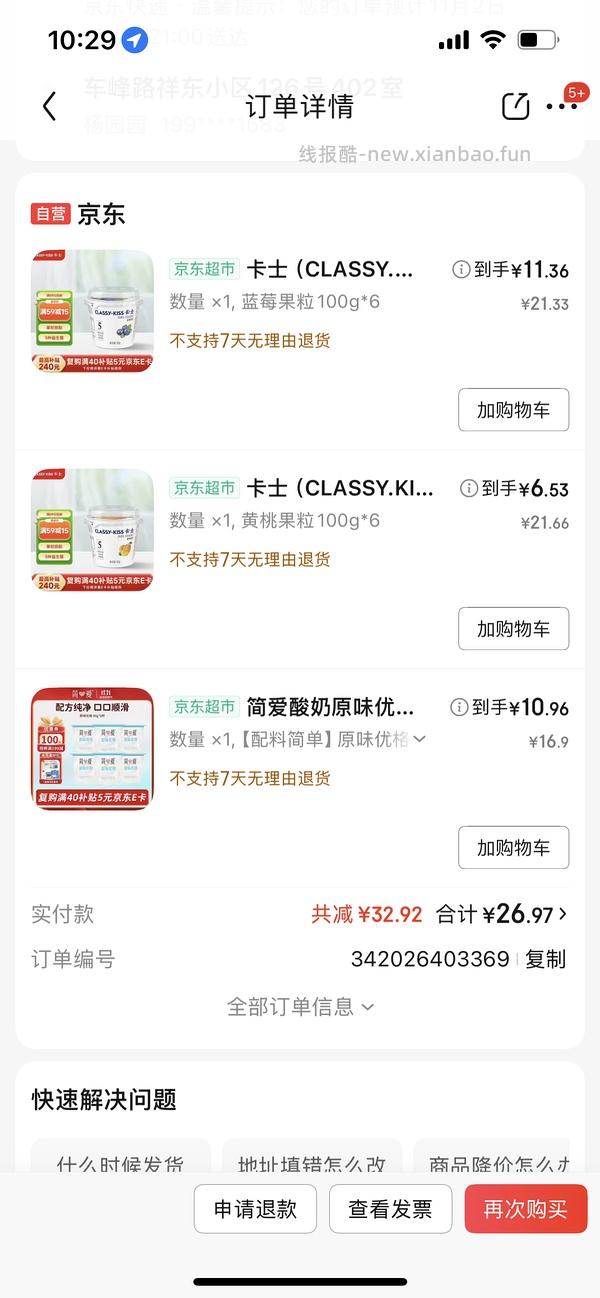Expand 全部订单信息

pyautogui.click(x=300, y=1006)
